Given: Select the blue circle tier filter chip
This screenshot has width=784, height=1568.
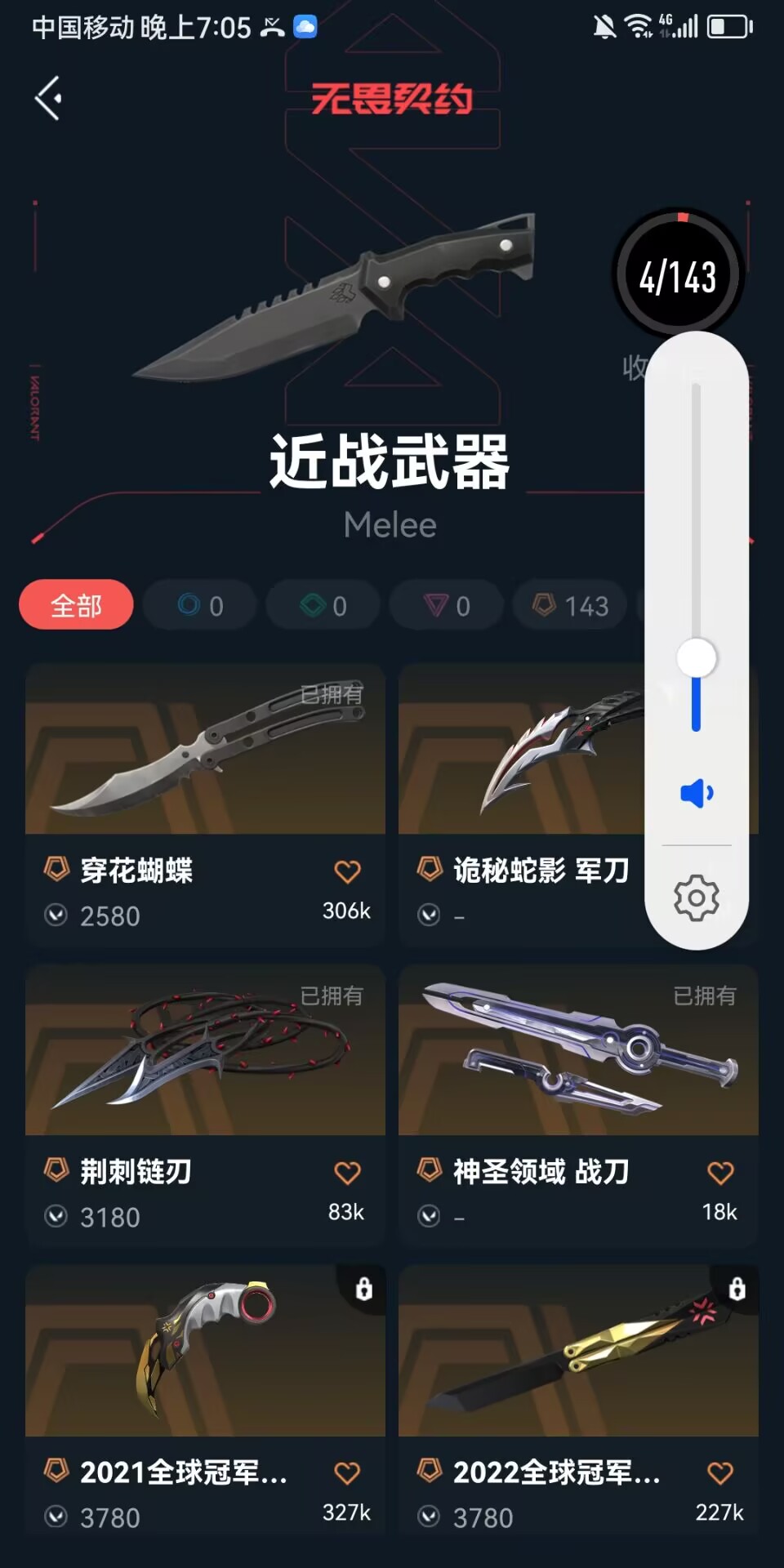Looking at the screenshot, I should click(200, 605).
